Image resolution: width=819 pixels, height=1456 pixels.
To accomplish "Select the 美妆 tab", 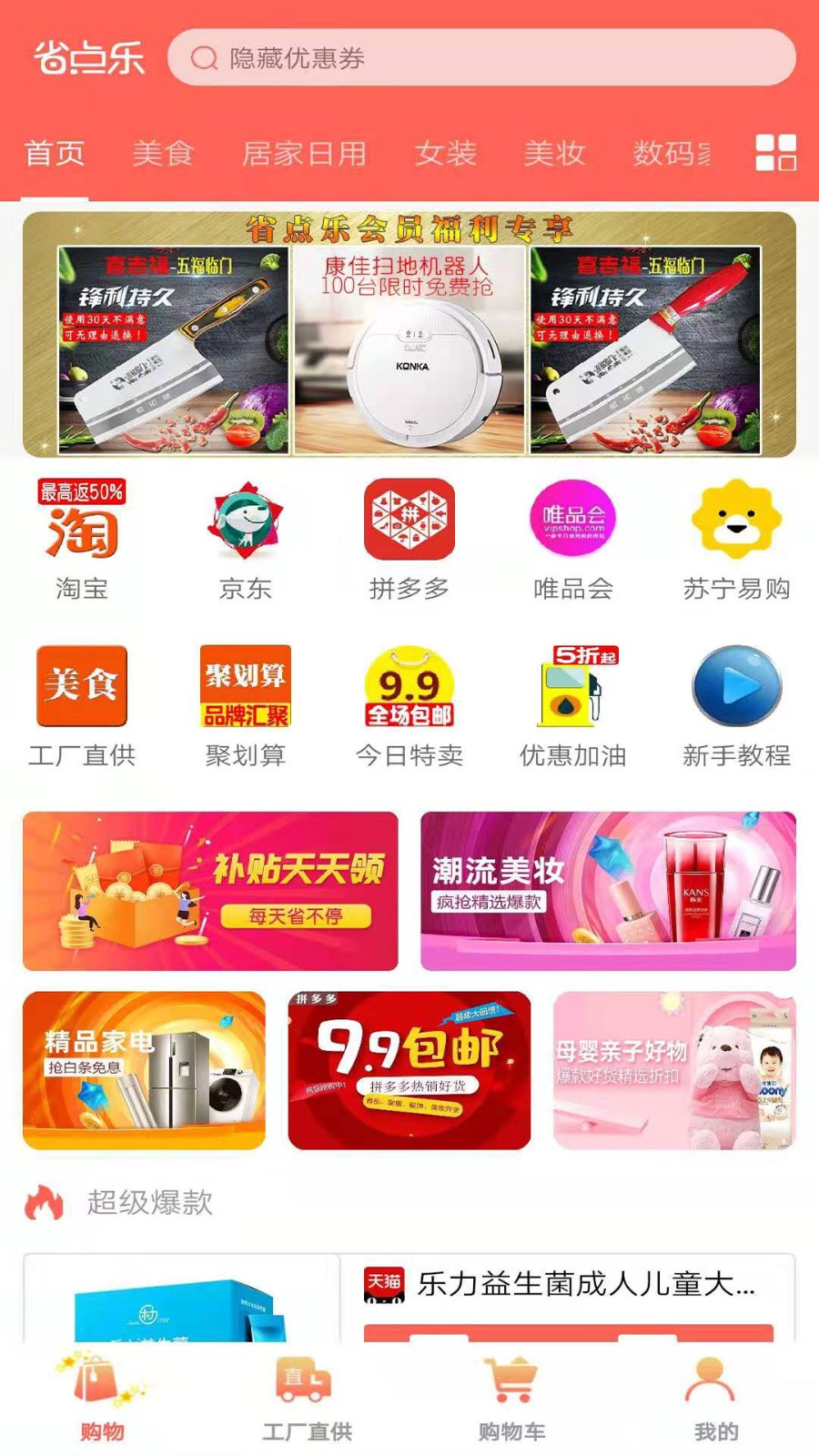I will pos(553,153).
